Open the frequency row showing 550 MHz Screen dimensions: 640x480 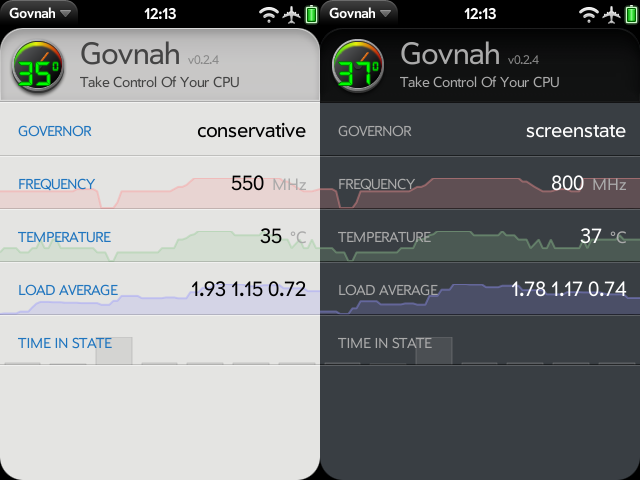tap(160, 184)
